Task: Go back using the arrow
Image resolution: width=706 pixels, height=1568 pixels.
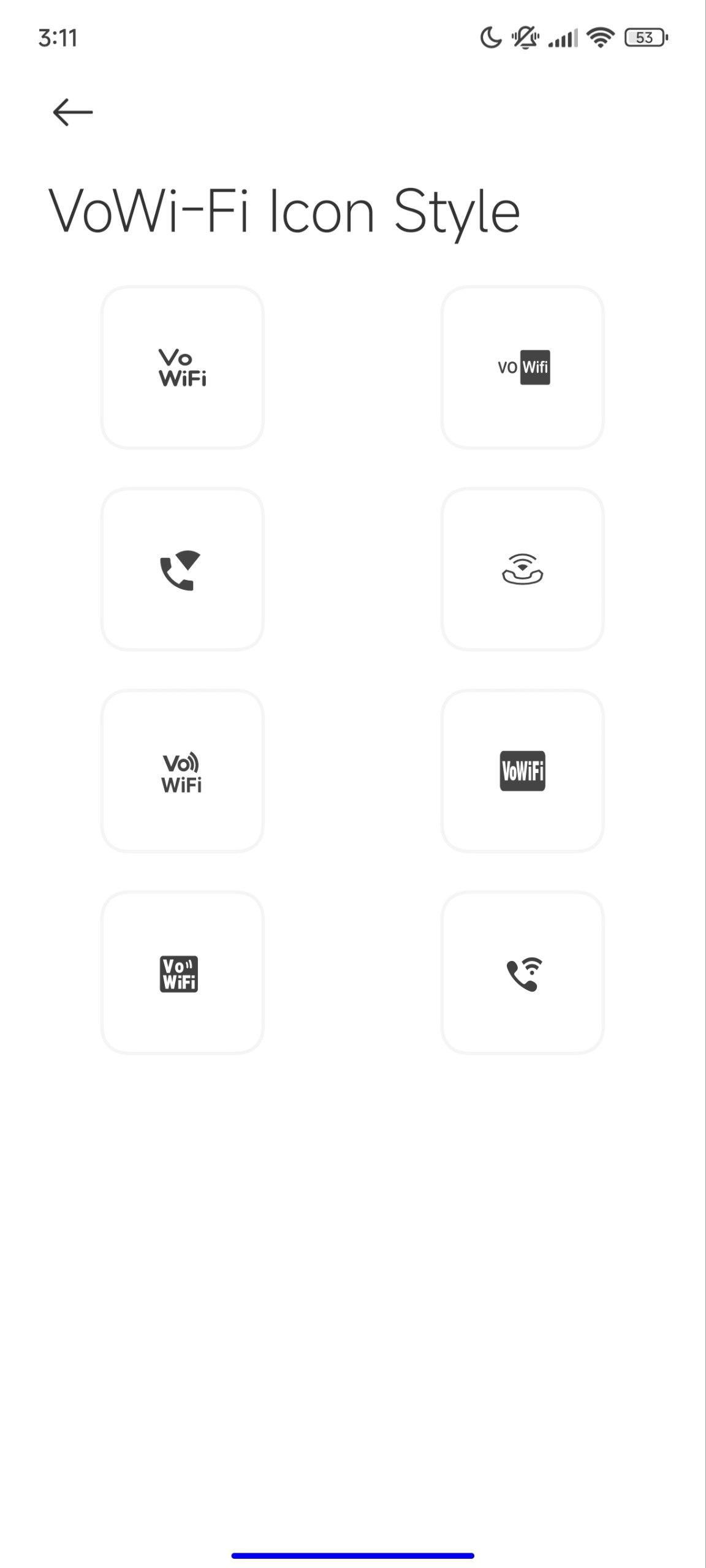Action: [x=72, y=112]
